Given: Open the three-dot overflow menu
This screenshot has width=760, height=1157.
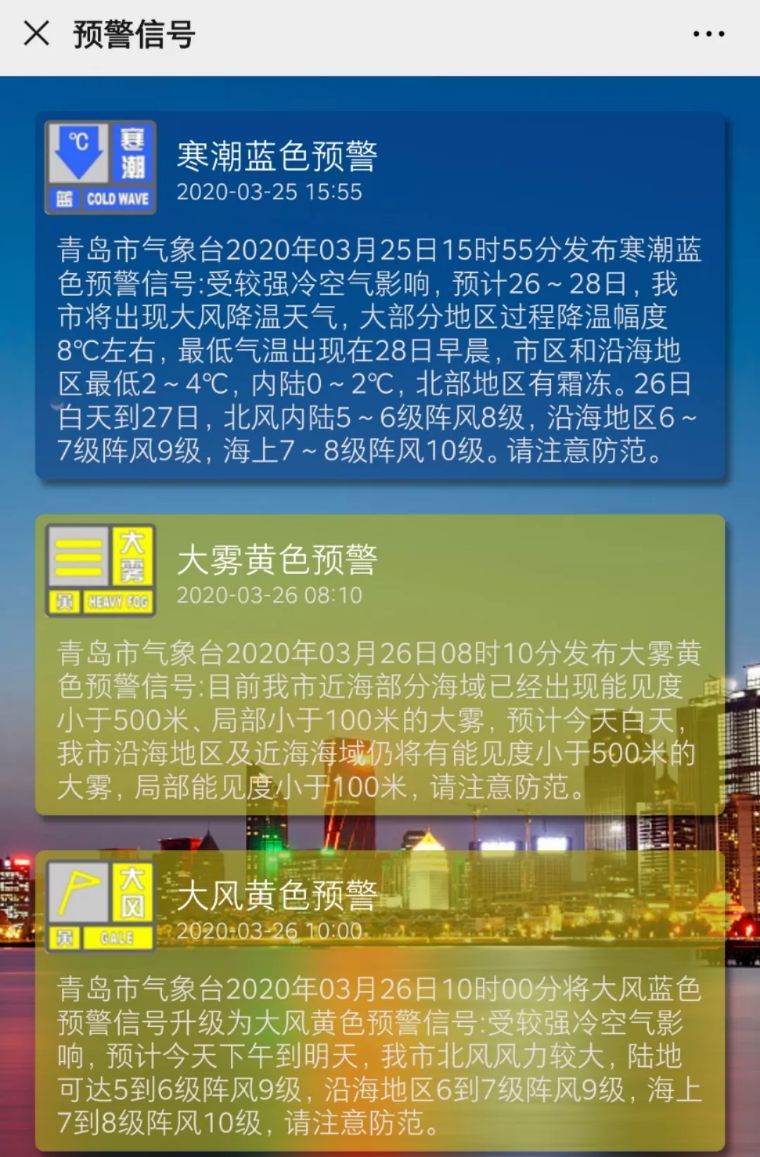Looking at the screenshot, I should tap(708, 34).
